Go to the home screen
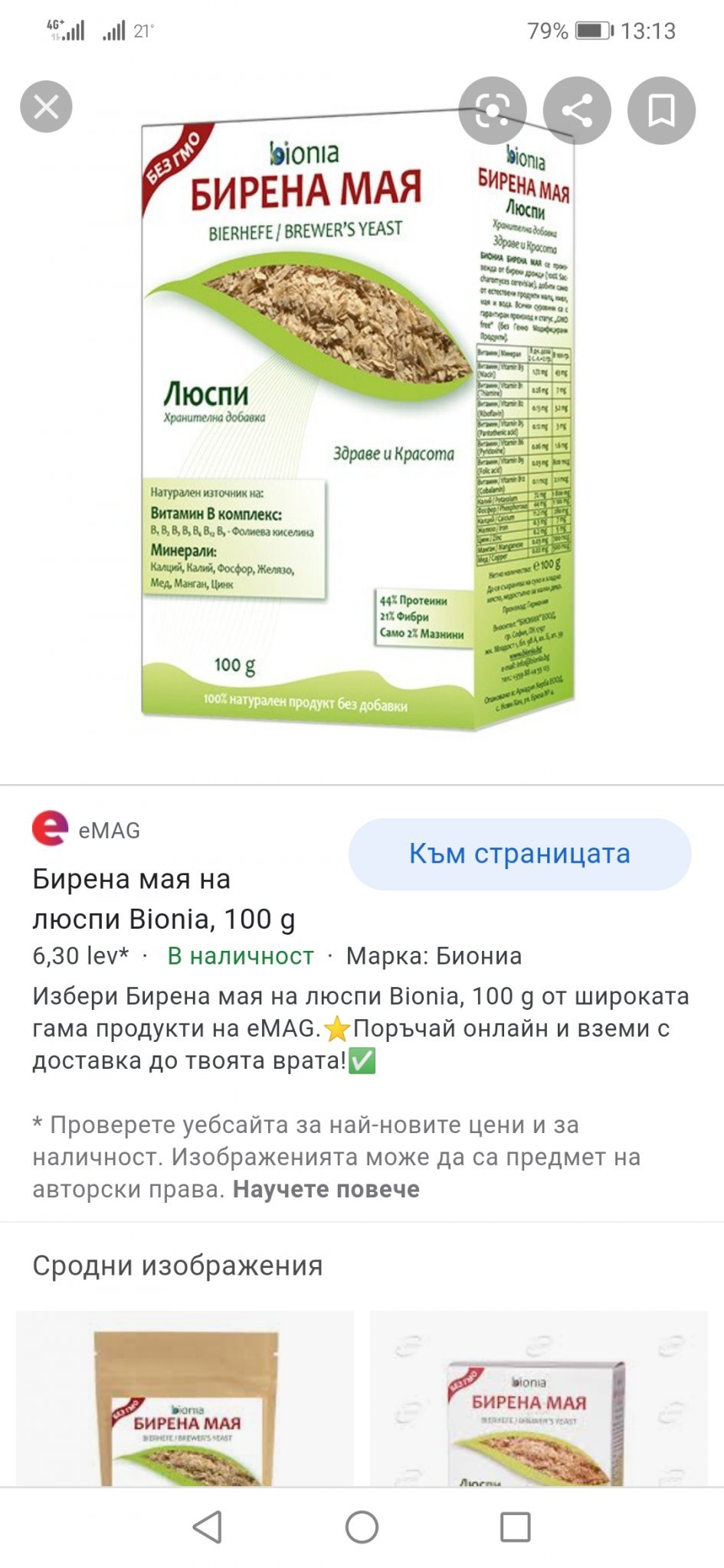Screen dimensions: 724x1568 (362, 1527)
